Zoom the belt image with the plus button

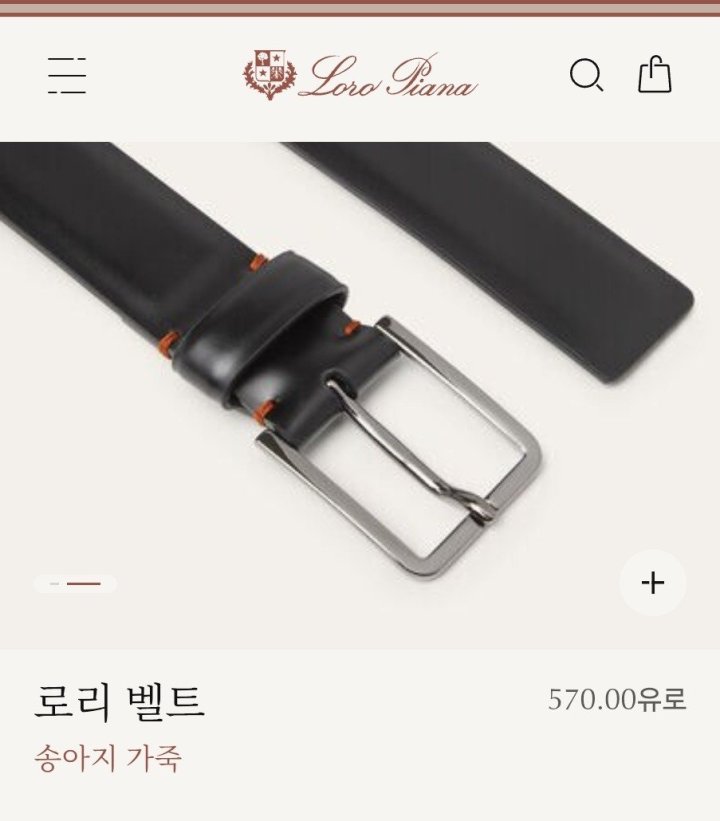pos(653,583)
